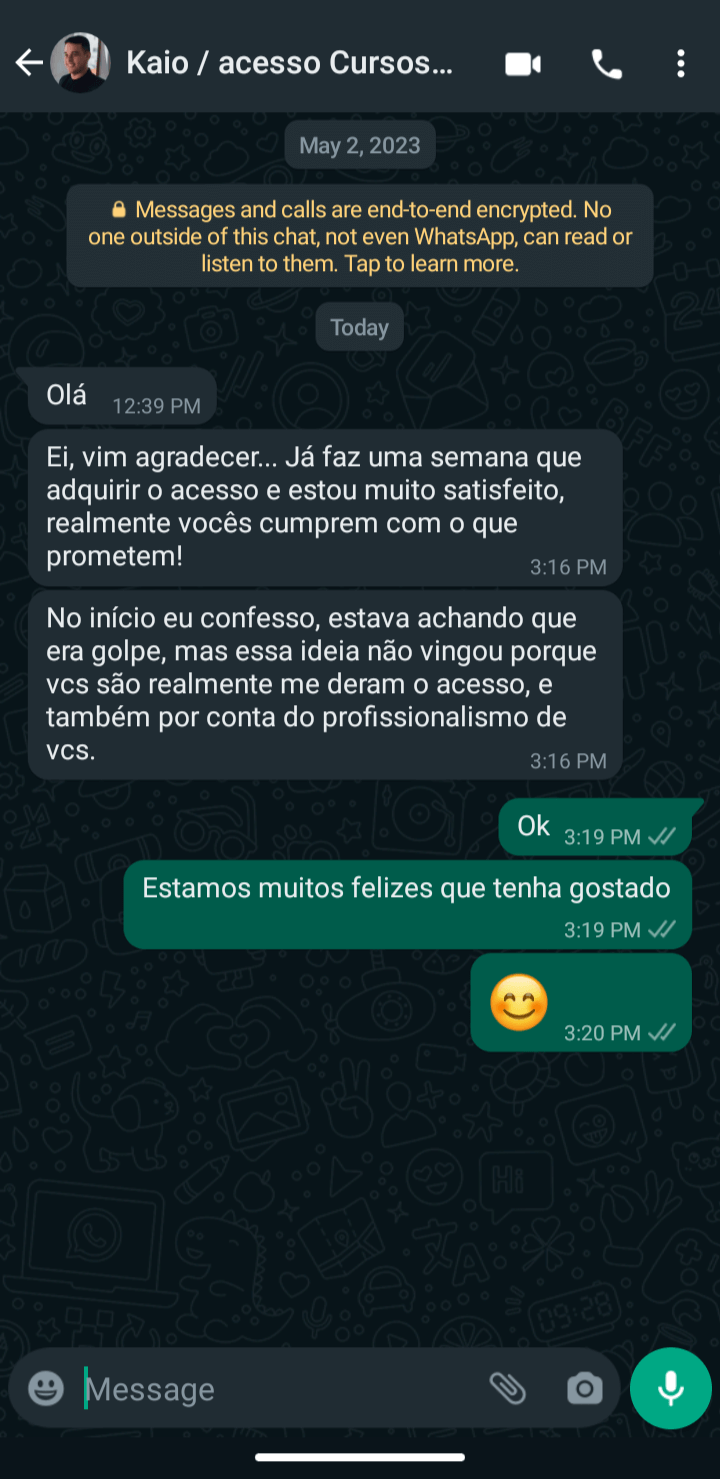Attach a file with the paperclip
Viewport: 720px width, 1479px height.
point(507,1388)
